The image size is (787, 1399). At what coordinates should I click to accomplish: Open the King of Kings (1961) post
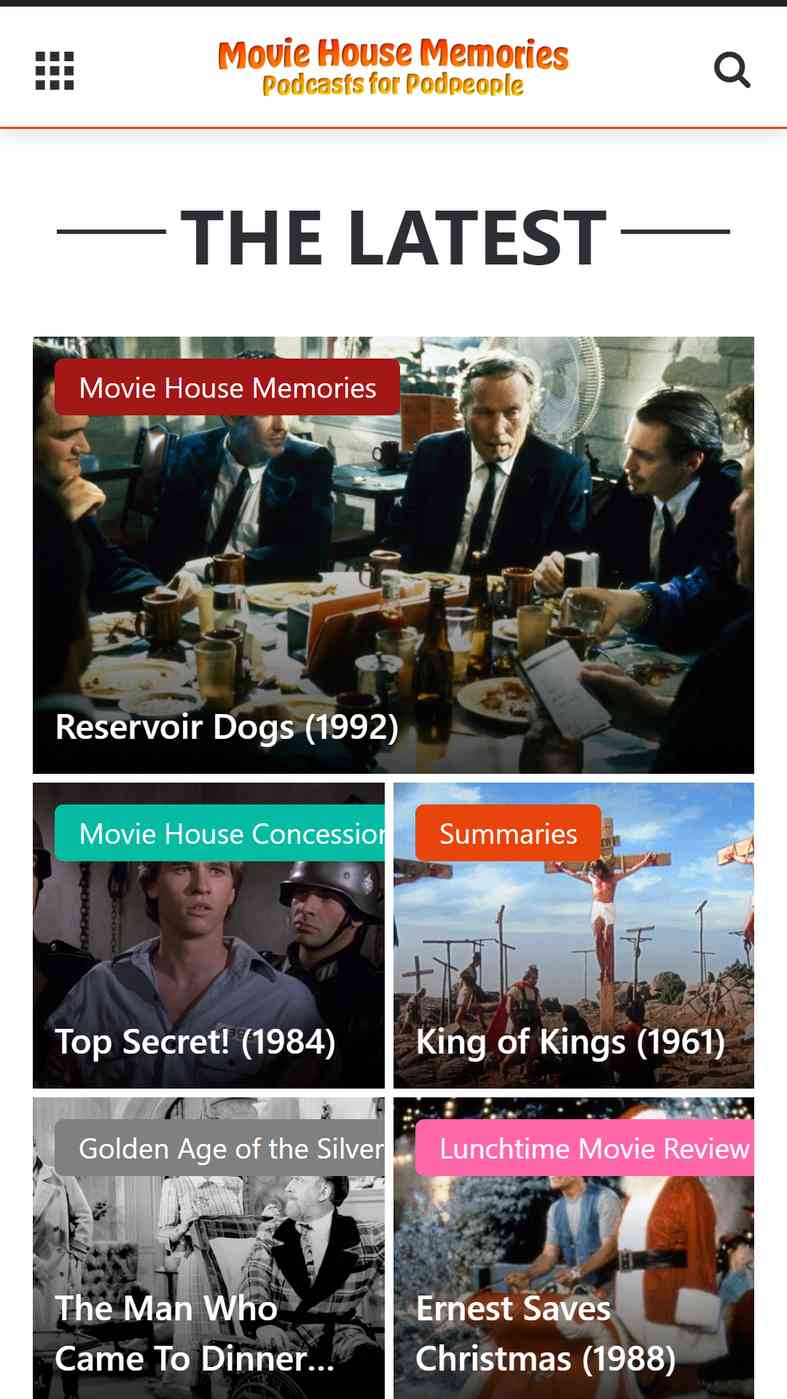pos(570,1042)
